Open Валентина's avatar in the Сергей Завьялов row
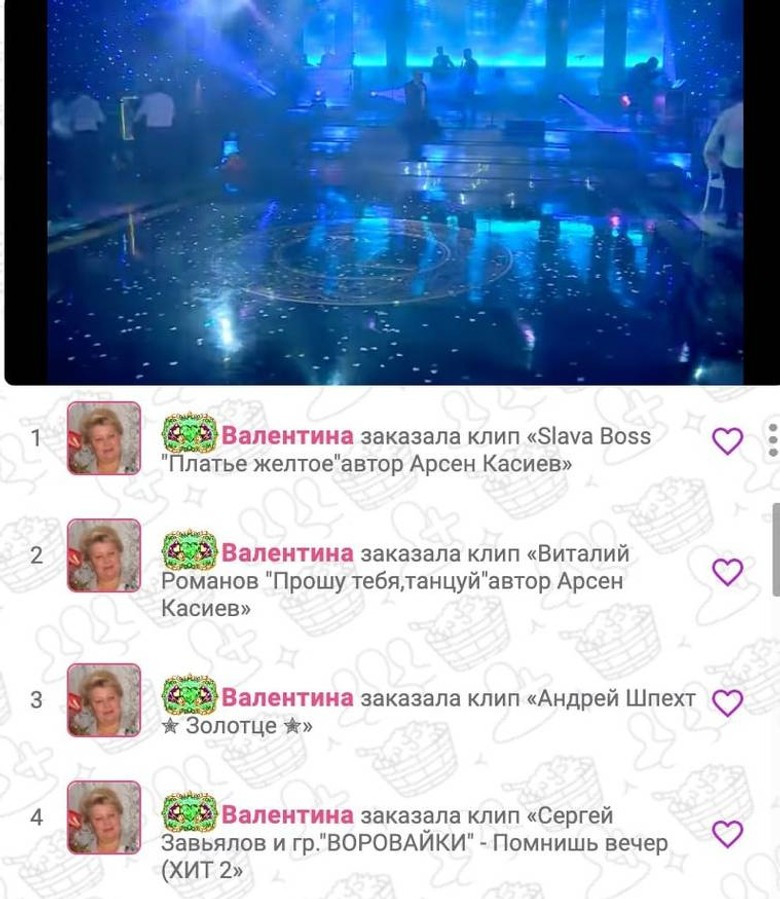The width and height of the screenshot is (780, 899). (x=104, y=818)
